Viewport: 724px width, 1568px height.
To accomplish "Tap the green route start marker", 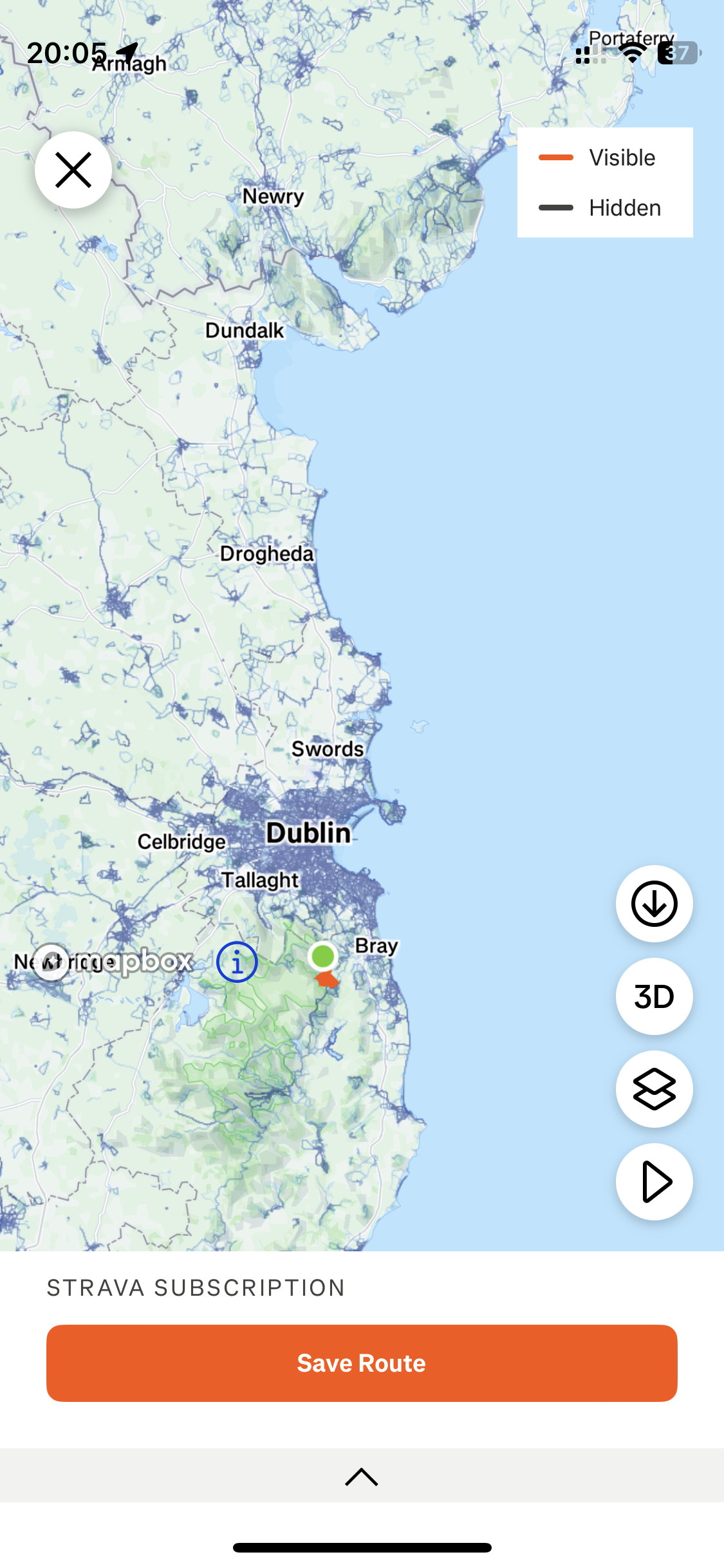I will pyautogui.click(x=323, y=956).
